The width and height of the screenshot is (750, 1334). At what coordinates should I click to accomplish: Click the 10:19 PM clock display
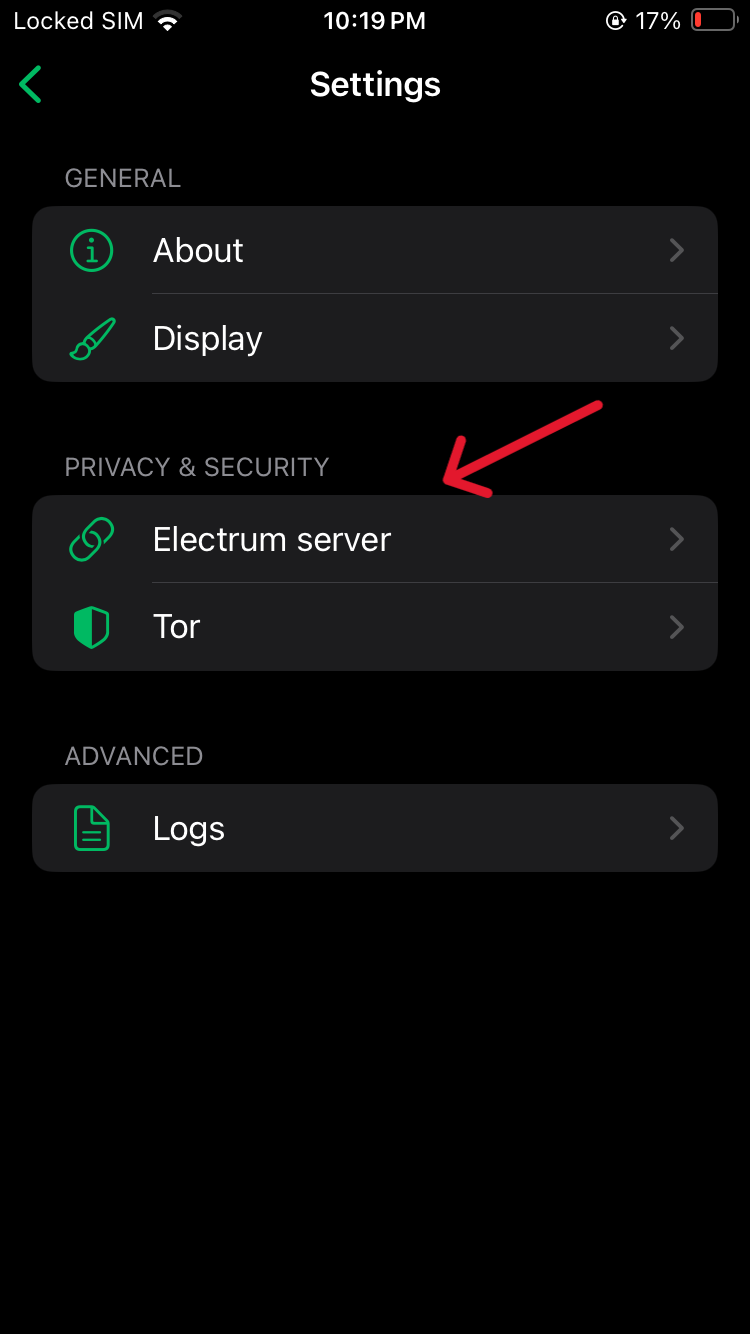[x=375, y=20]
